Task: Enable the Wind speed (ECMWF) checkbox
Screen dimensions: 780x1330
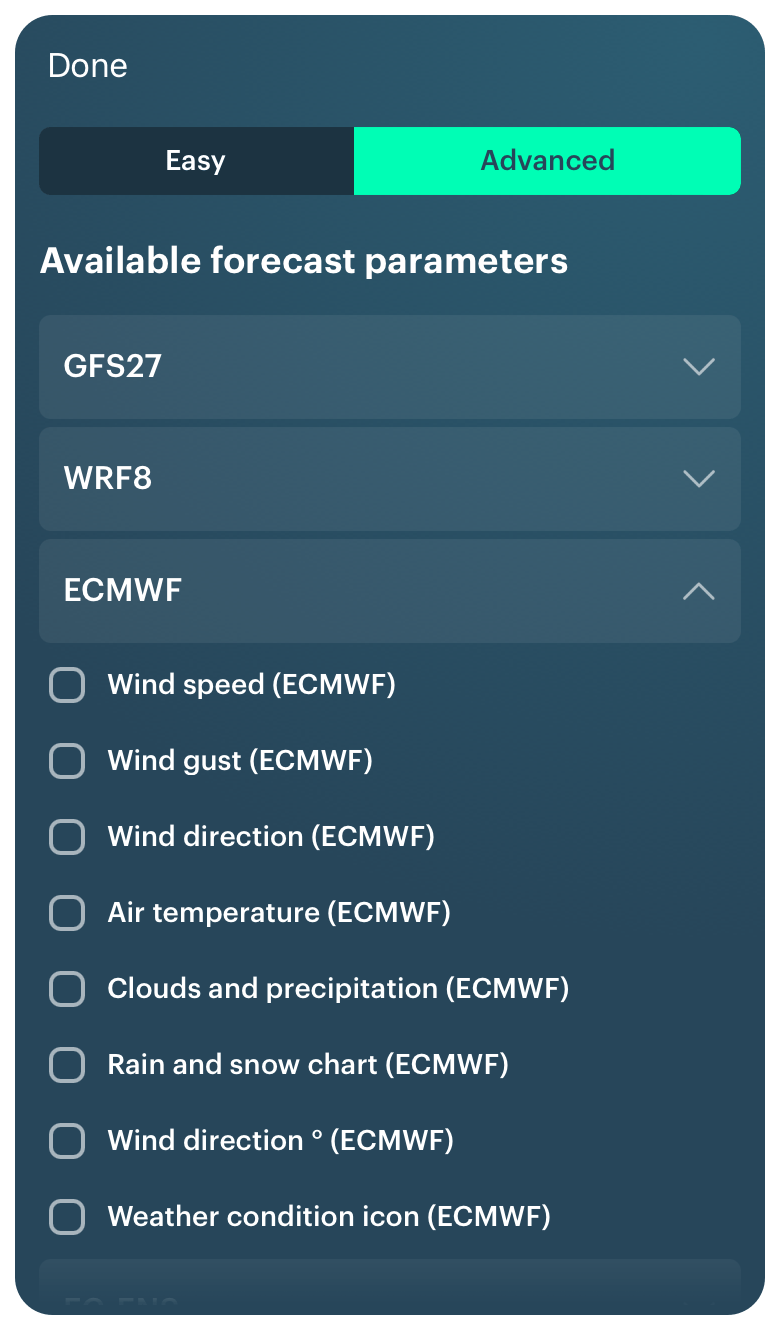Action: coord(66,685)
